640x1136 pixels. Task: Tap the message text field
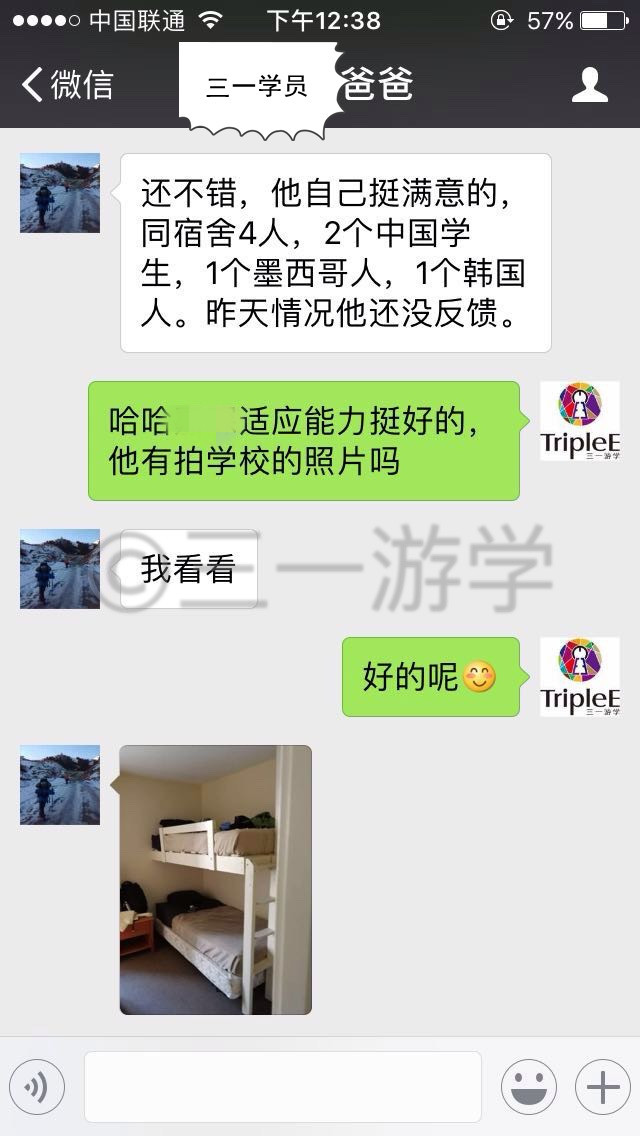283,1087
